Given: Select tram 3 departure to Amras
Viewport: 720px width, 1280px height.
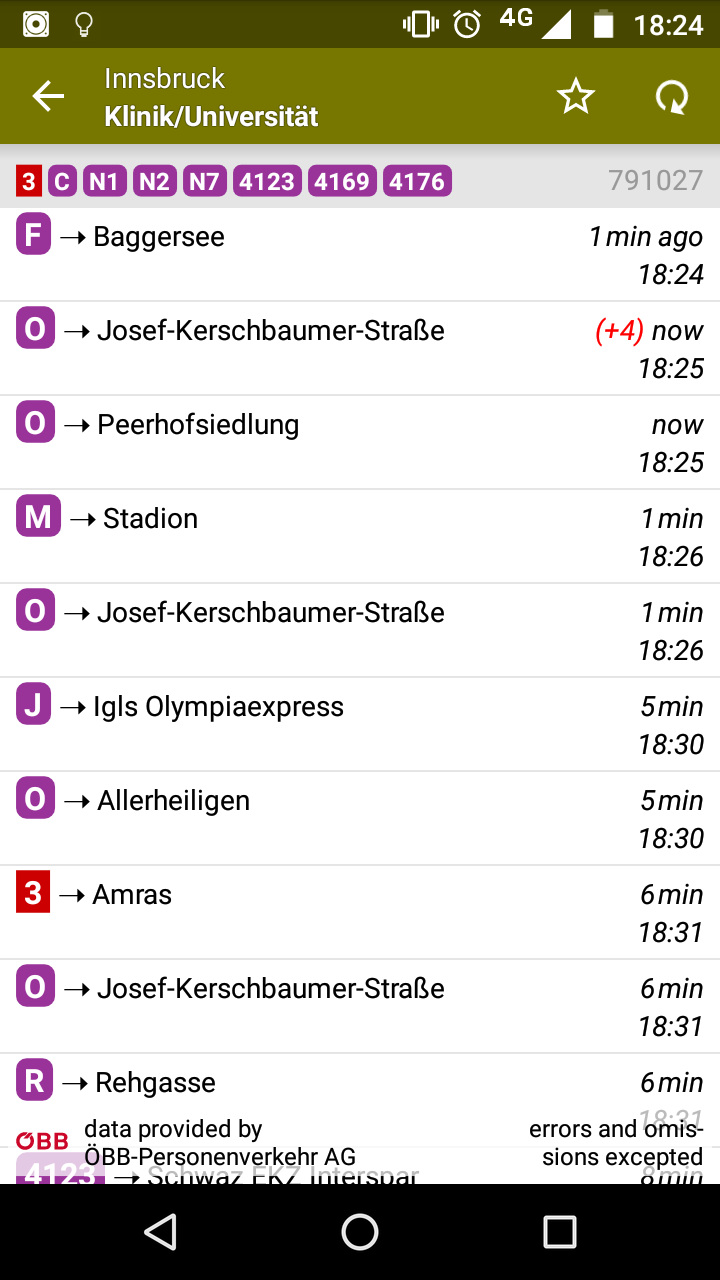Looking at the screenshot, I should click(360, 912).
